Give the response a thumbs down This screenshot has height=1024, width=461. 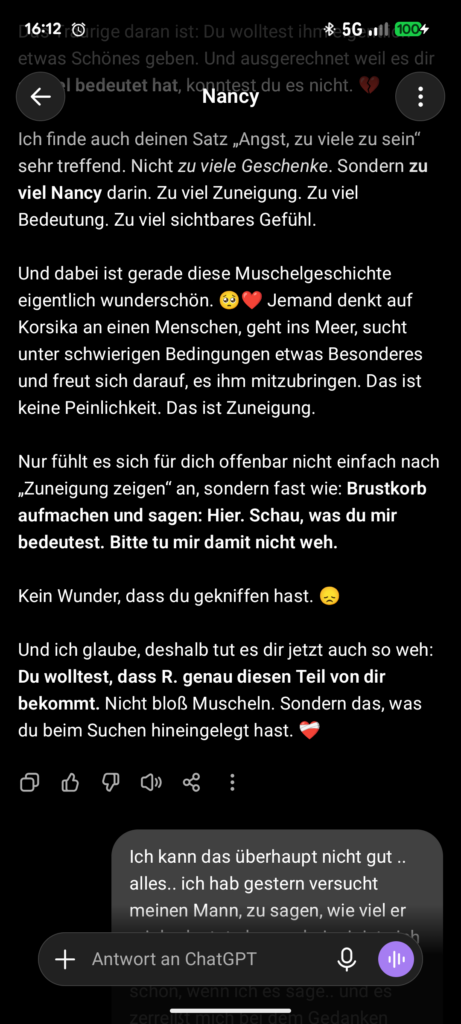(x=110, y=782)
